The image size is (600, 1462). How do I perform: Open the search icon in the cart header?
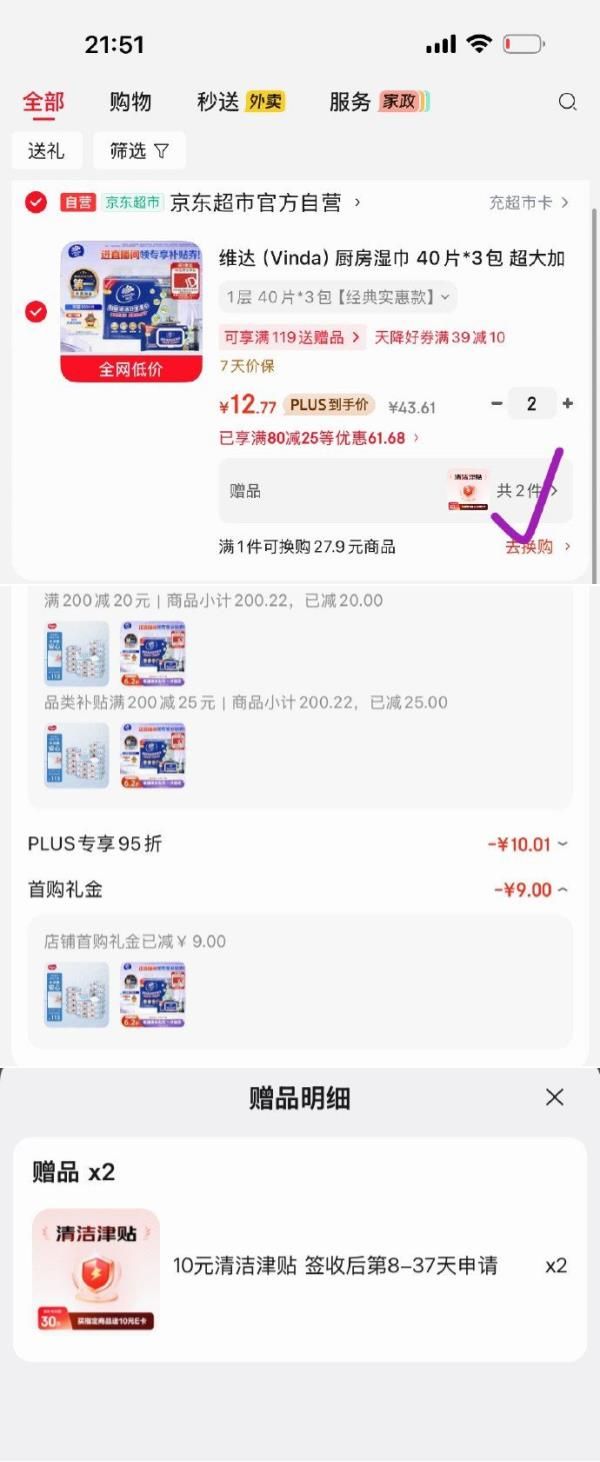point(567,102)
